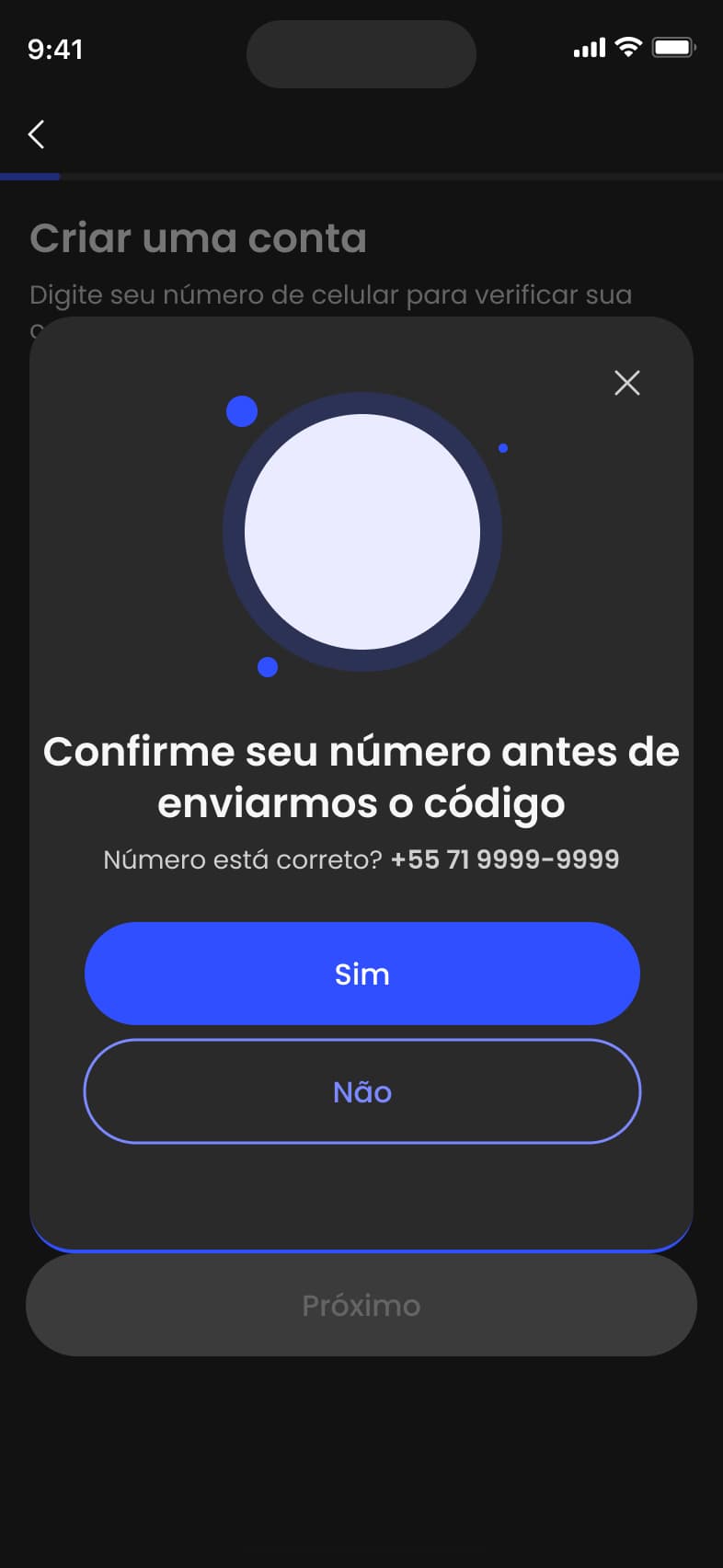Tap the cellular signal bars indicator
The height and width of the screenshot is (1568, 723).
click(589, 48)
